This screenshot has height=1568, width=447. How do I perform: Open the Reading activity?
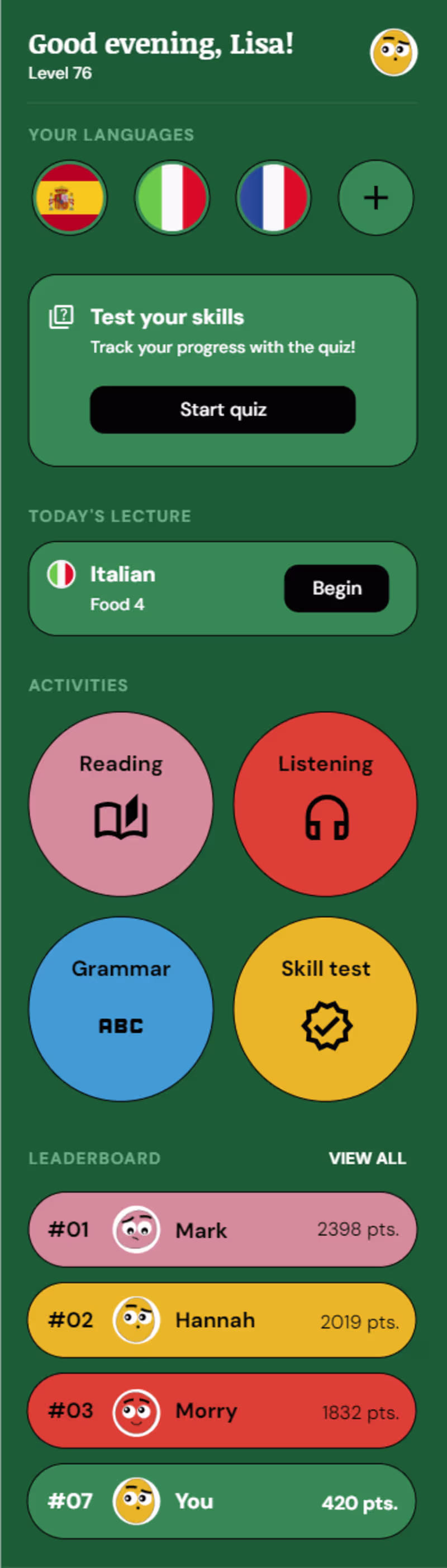click(x=121, y=803)
